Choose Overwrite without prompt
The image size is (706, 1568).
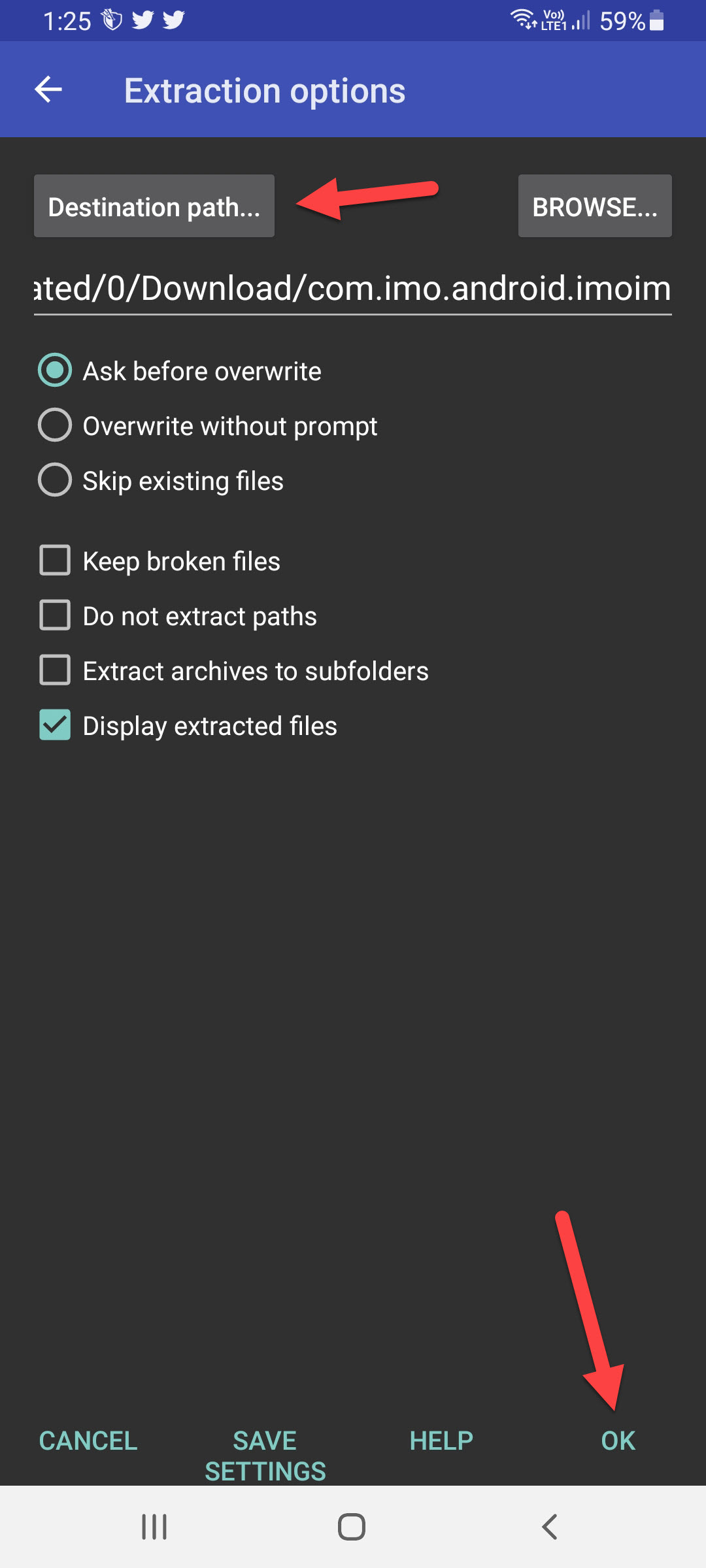pos(55,425)
